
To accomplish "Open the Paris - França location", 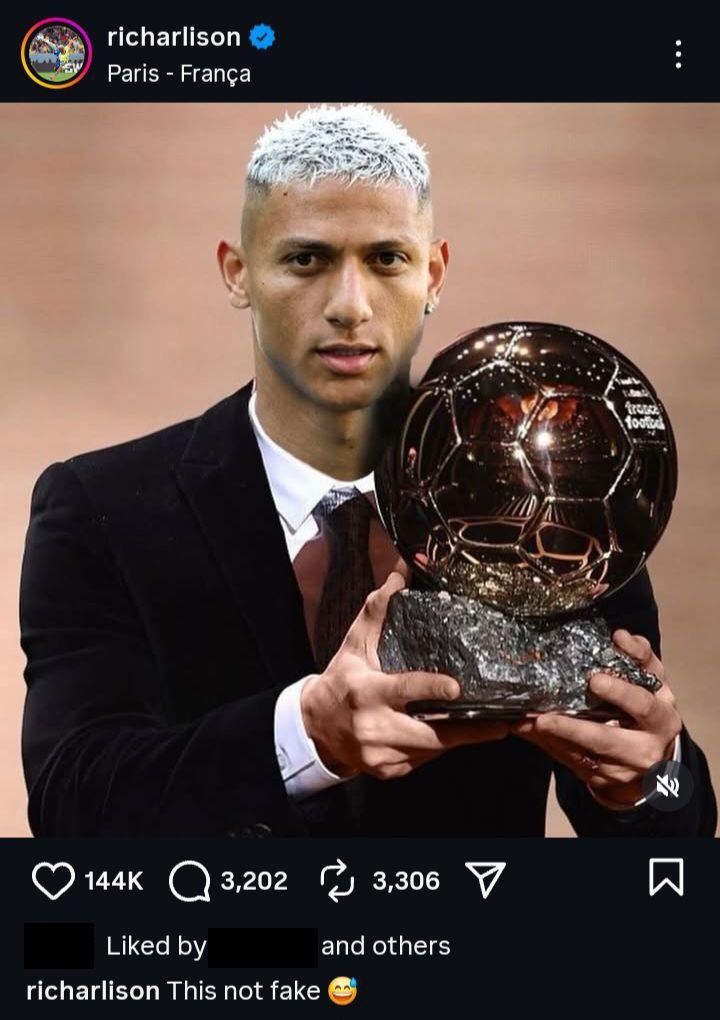I will [x=179, y=74].
